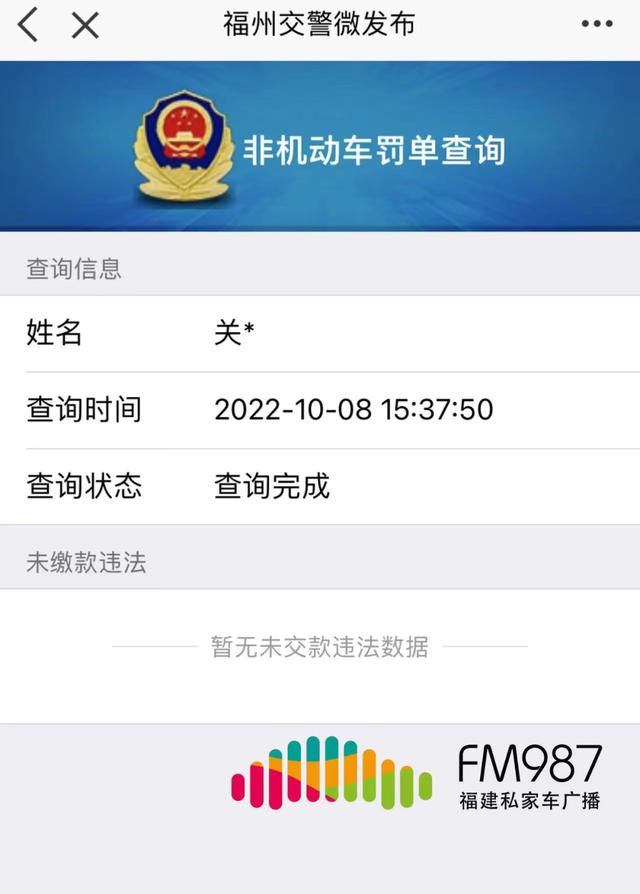Close the 福州交警微发布 webview page
The image size is (640, 894).
86,25
